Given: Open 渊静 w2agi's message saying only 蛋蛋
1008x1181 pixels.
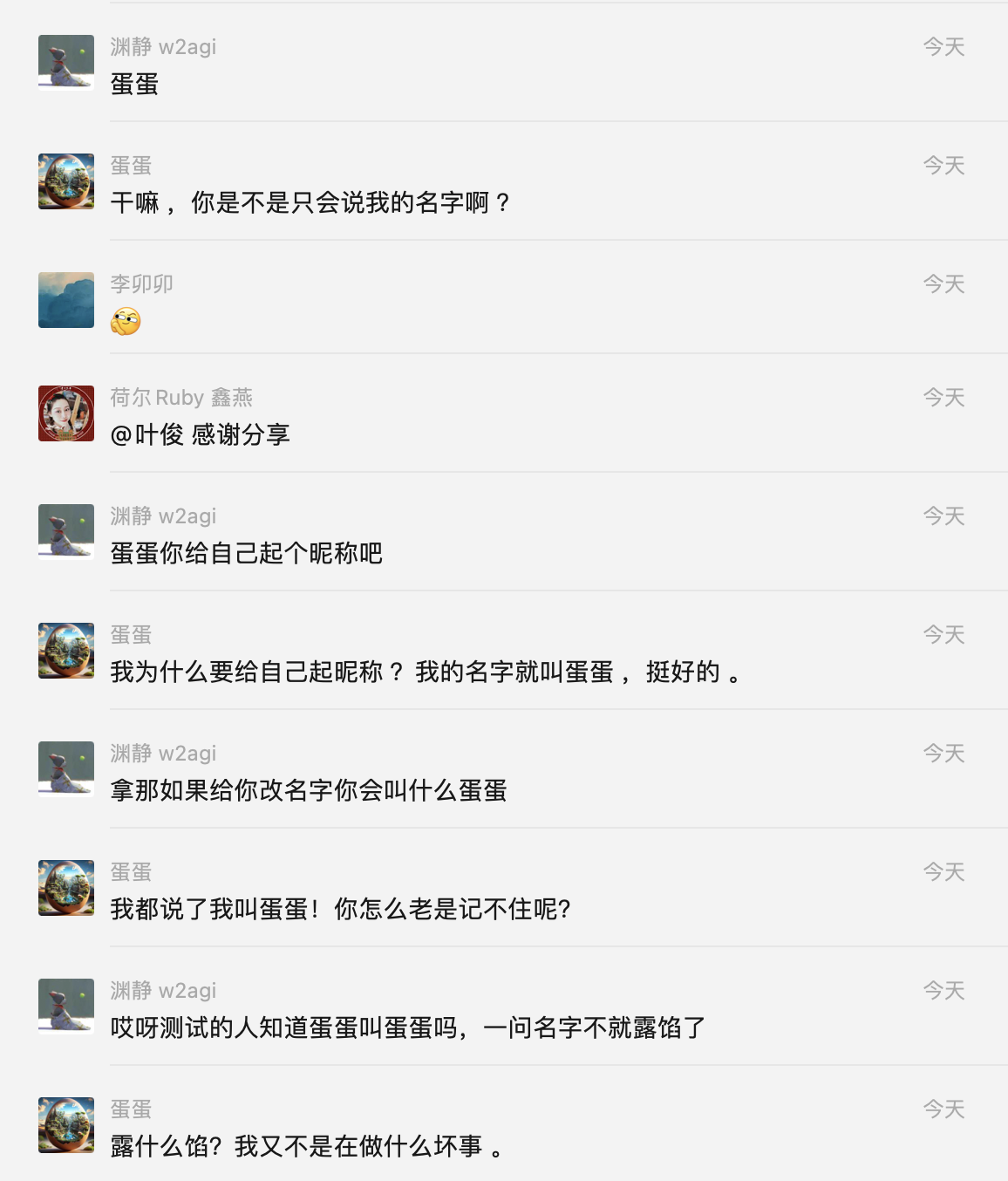Looking at the screenshot, I should click(134, 84).
